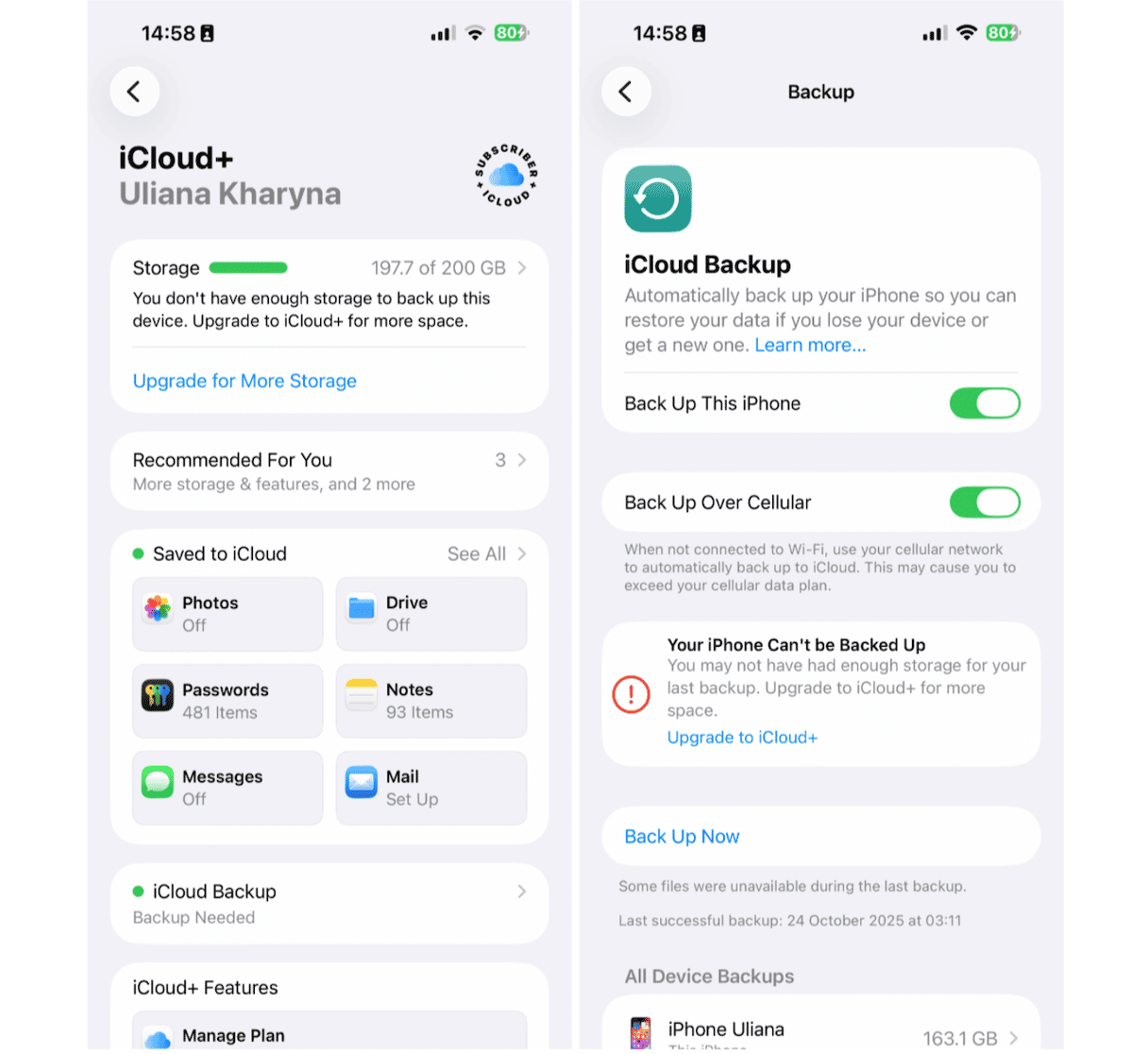
Task: Open the Drive tile
Action: coord(430,614)
